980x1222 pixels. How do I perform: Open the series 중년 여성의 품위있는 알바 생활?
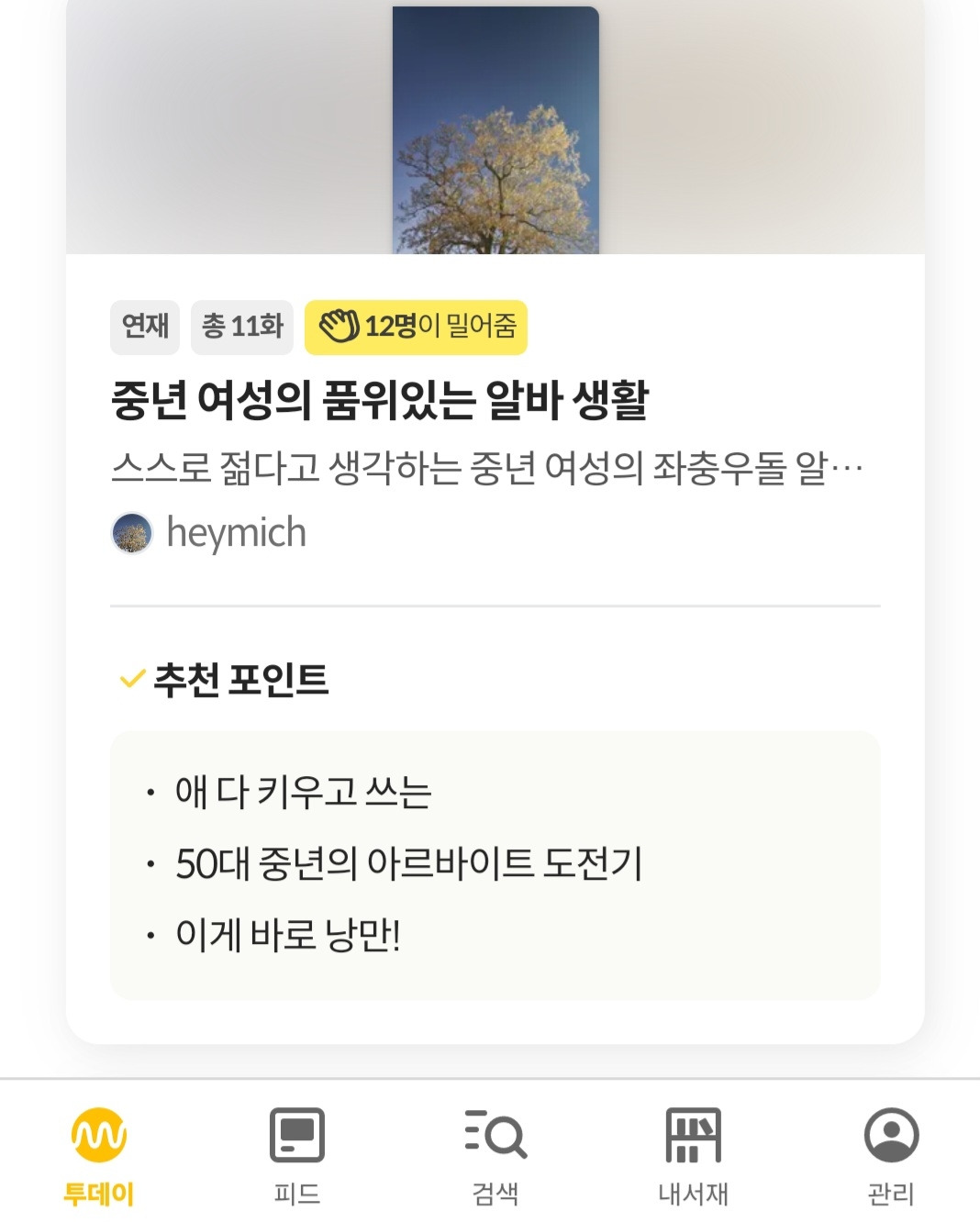click(380, 401)
